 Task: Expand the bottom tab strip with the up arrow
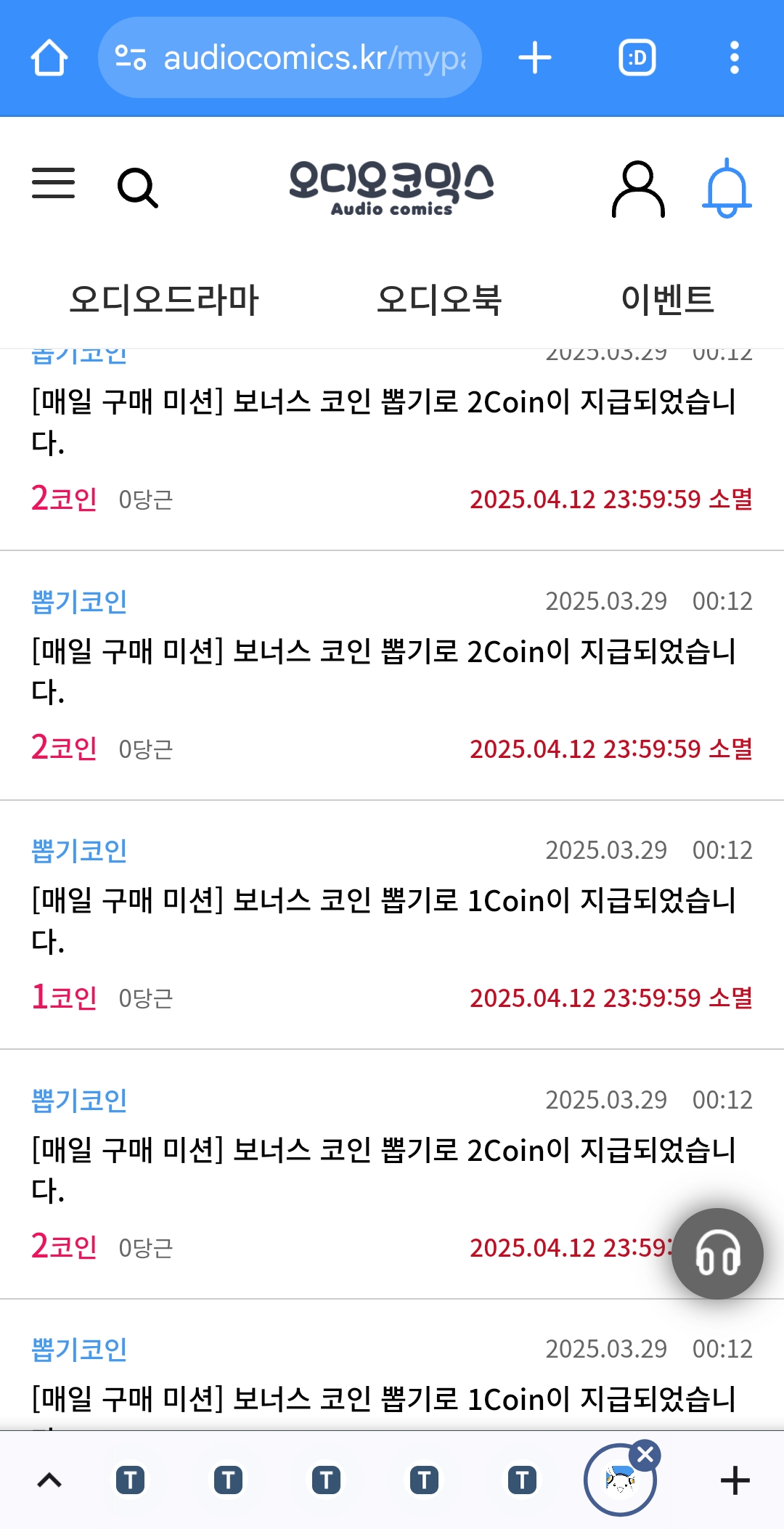click(x=49, y=1480)
